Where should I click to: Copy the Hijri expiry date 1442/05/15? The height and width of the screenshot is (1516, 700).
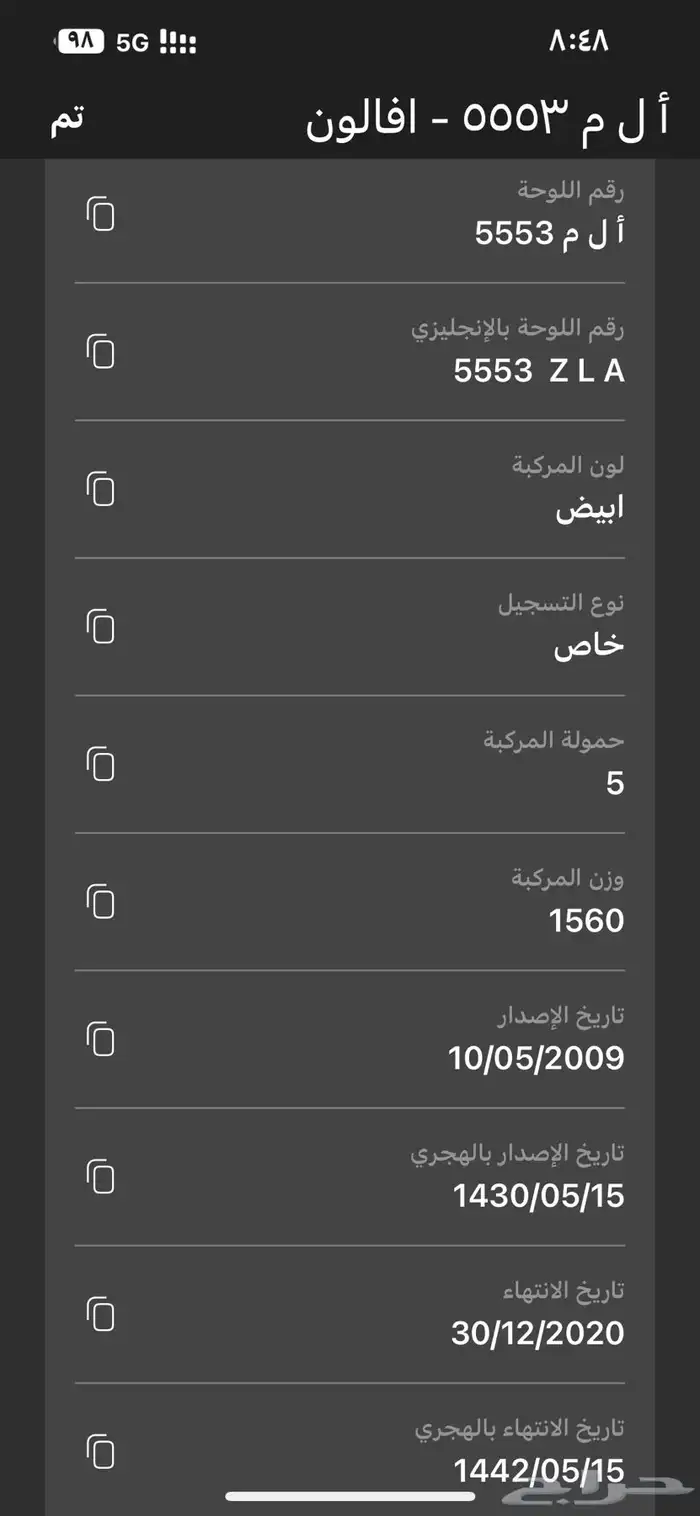coord(100,1451)
